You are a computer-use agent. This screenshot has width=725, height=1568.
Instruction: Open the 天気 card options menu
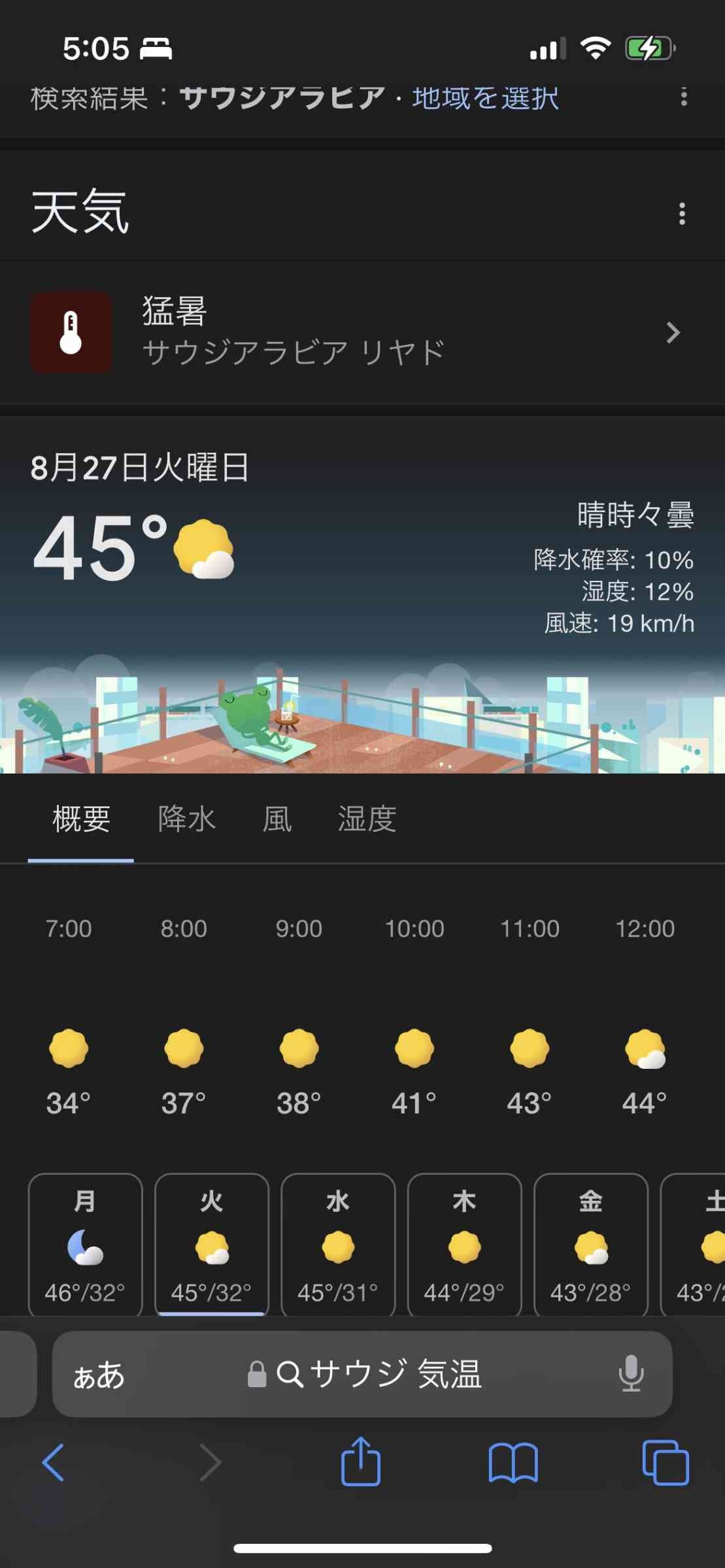coord(682,214)
